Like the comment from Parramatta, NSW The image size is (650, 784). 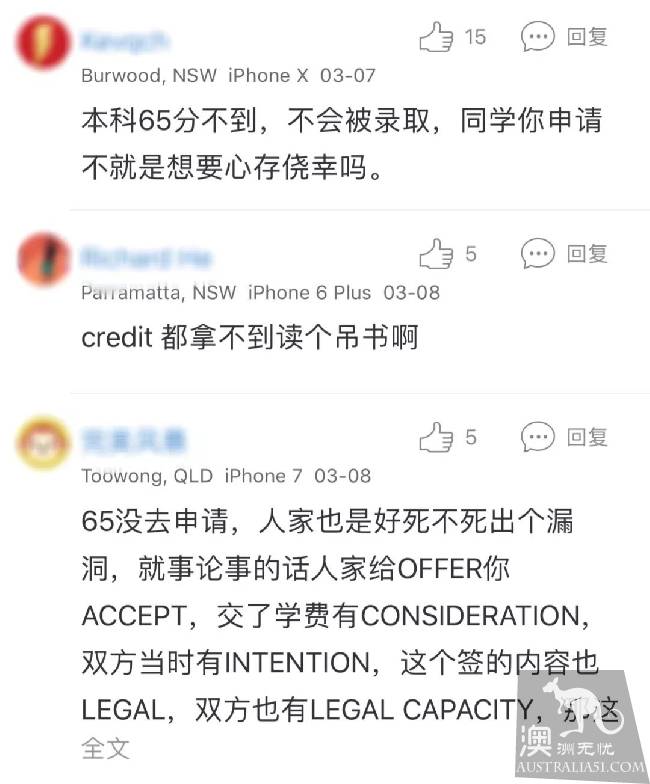tap(437, 255)
